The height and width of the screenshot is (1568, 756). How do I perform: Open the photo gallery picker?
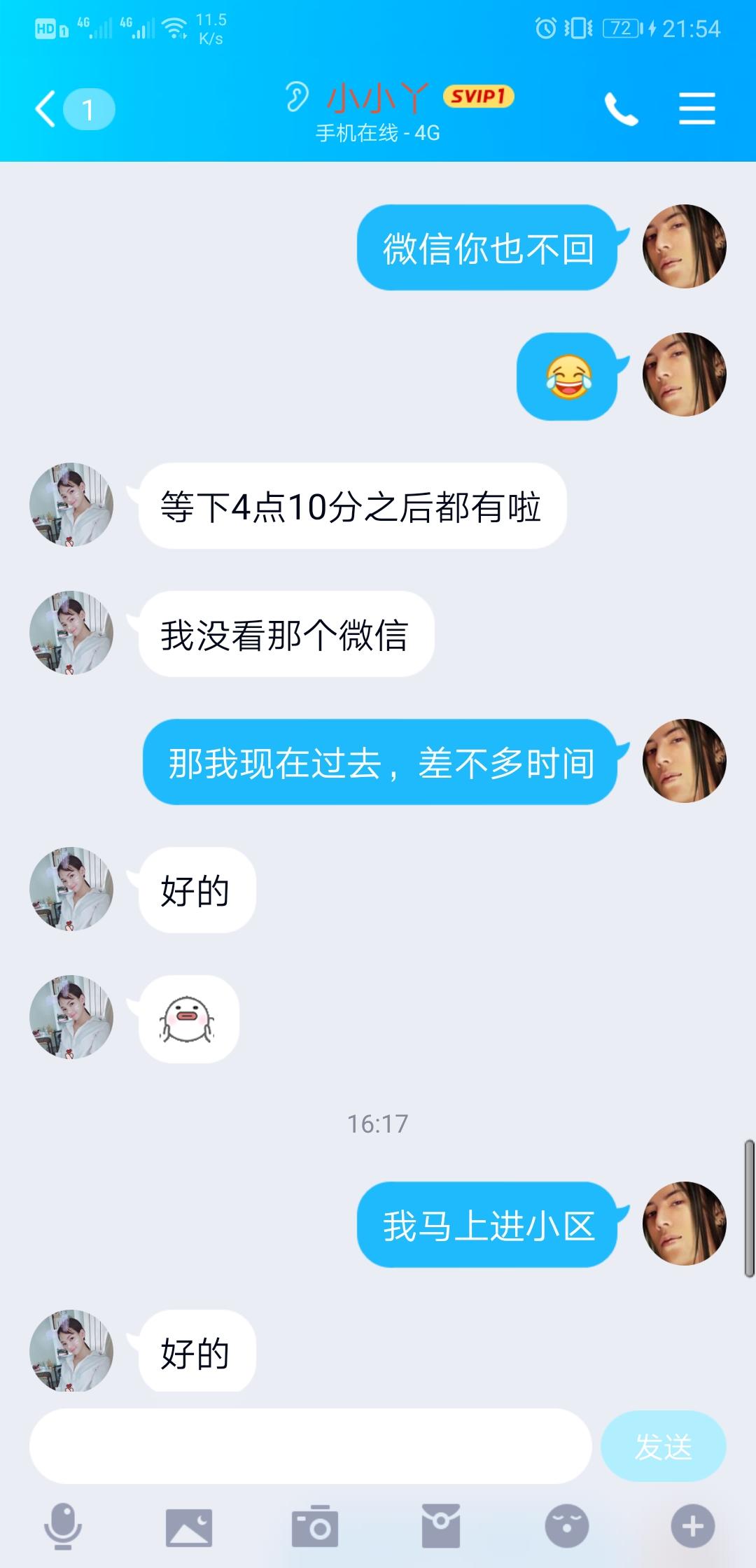(188, 1526)
